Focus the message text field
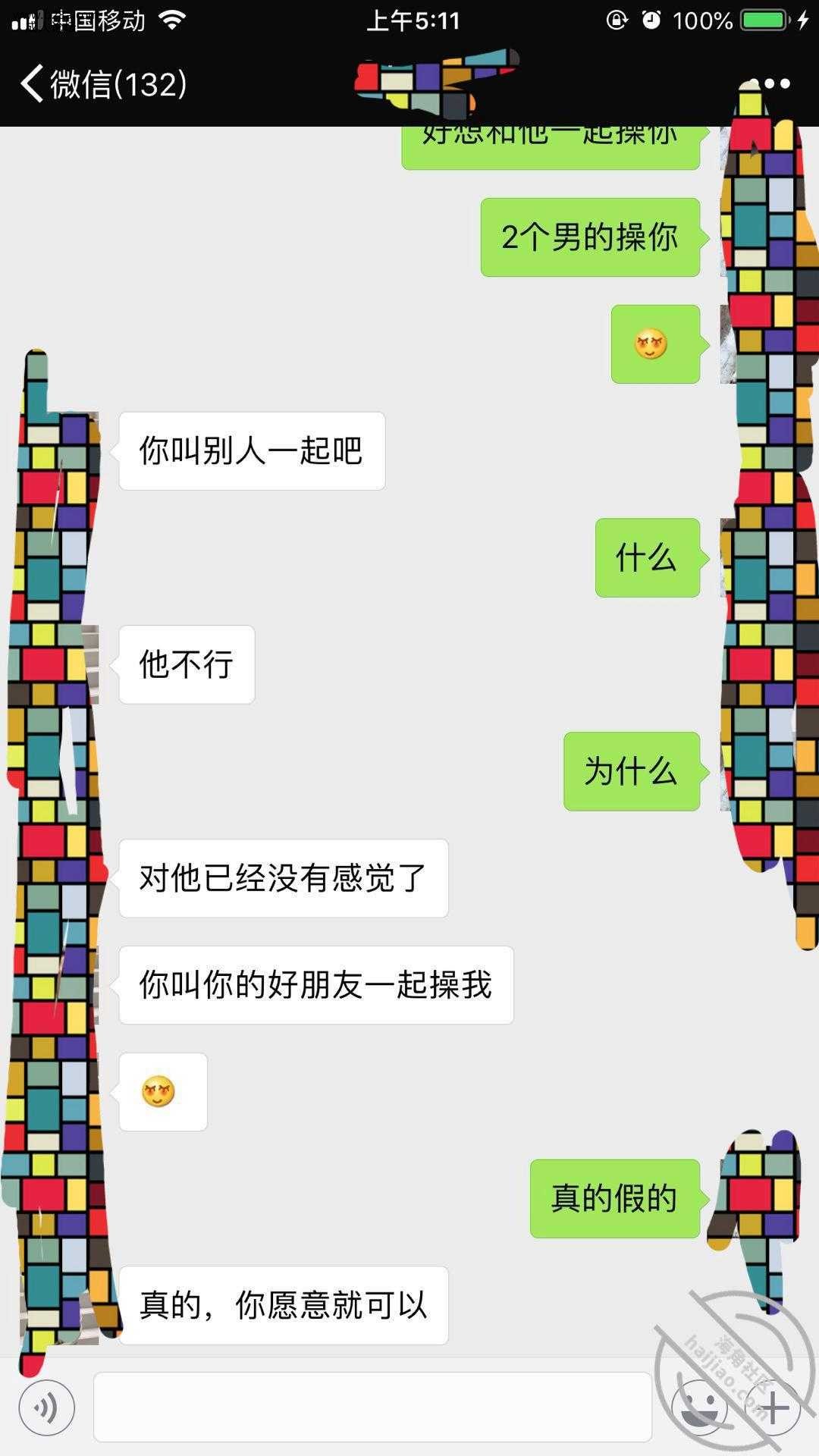The height and width of the screenshot is (1456, 819). (x=372, y=1407)
